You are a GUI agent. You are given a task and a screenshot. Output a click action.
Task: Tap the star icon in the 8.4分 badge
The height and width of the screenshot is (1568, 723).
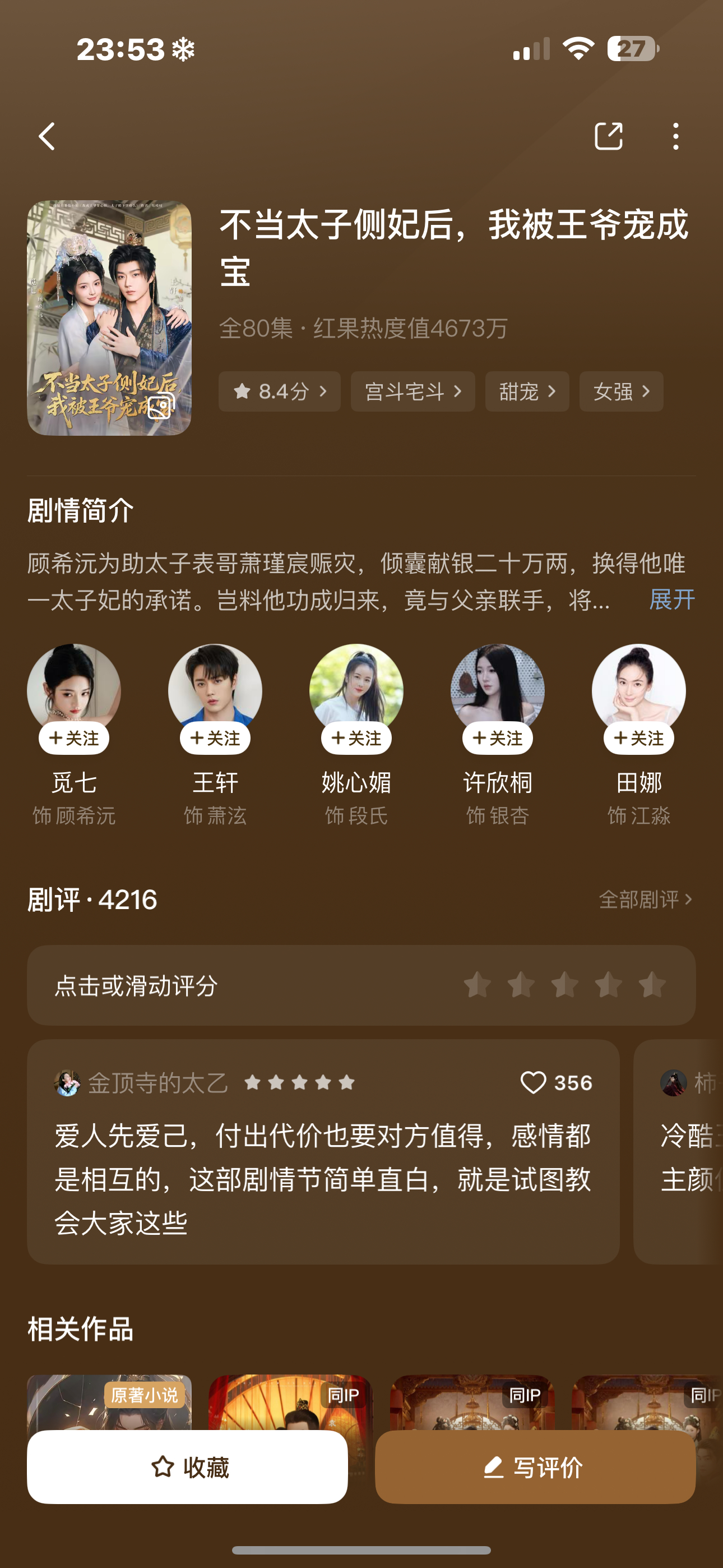(x=244, y=391)
